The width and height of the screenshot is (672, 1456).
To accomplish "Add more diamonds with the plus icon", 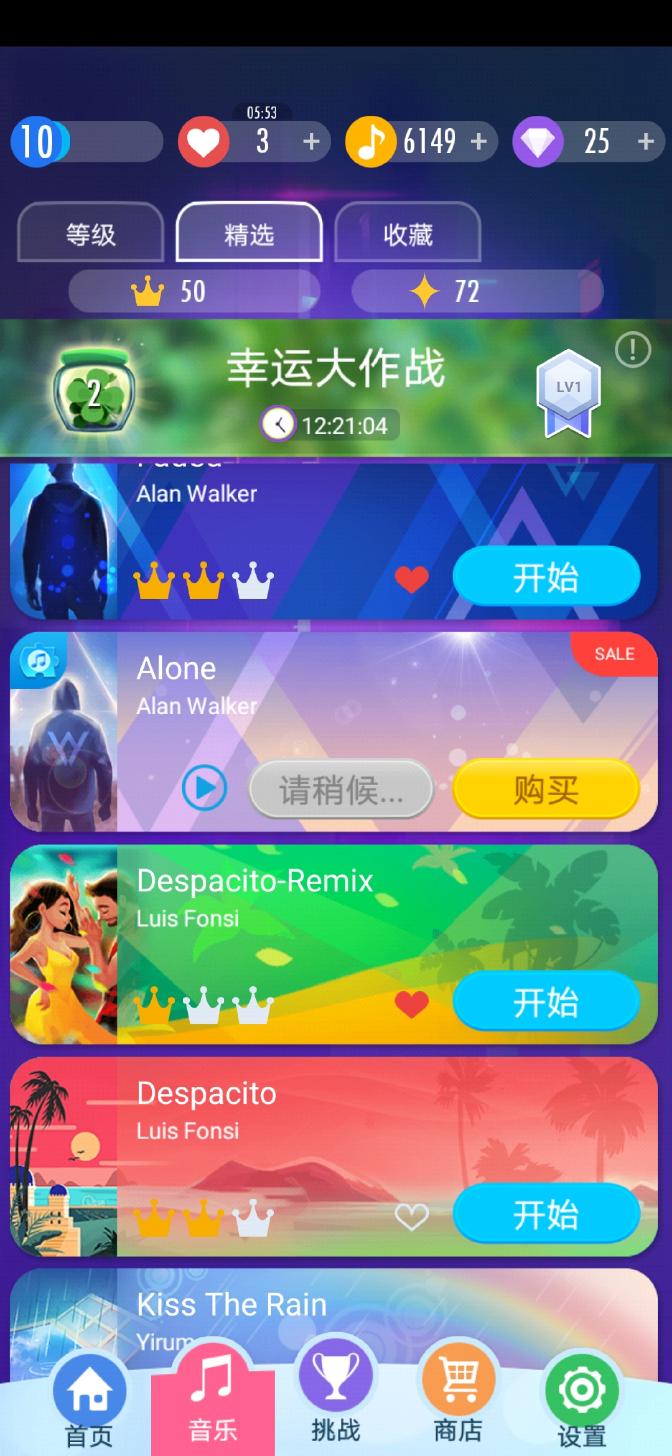I will point(646,142).
